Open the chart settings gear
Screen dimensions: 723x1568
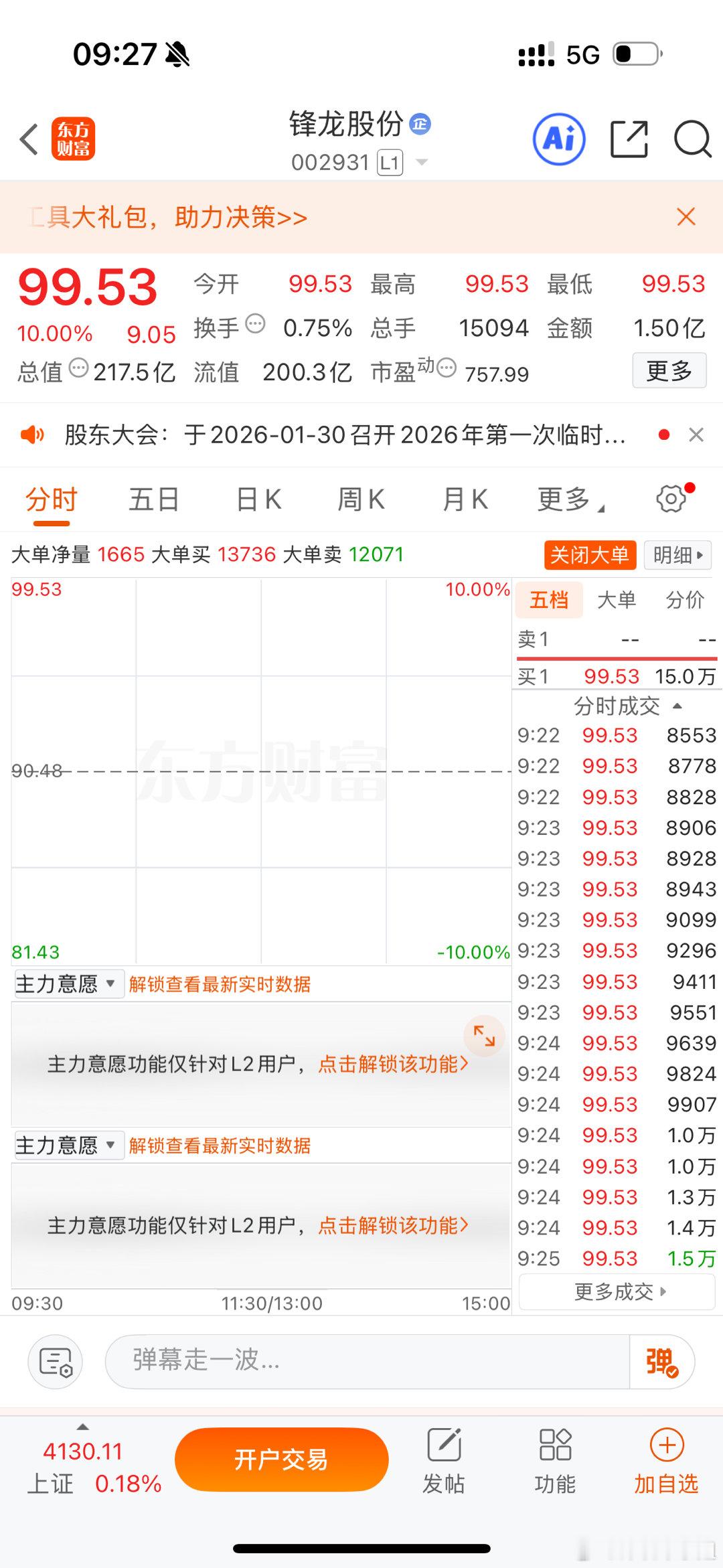click(x=669, y=498)
